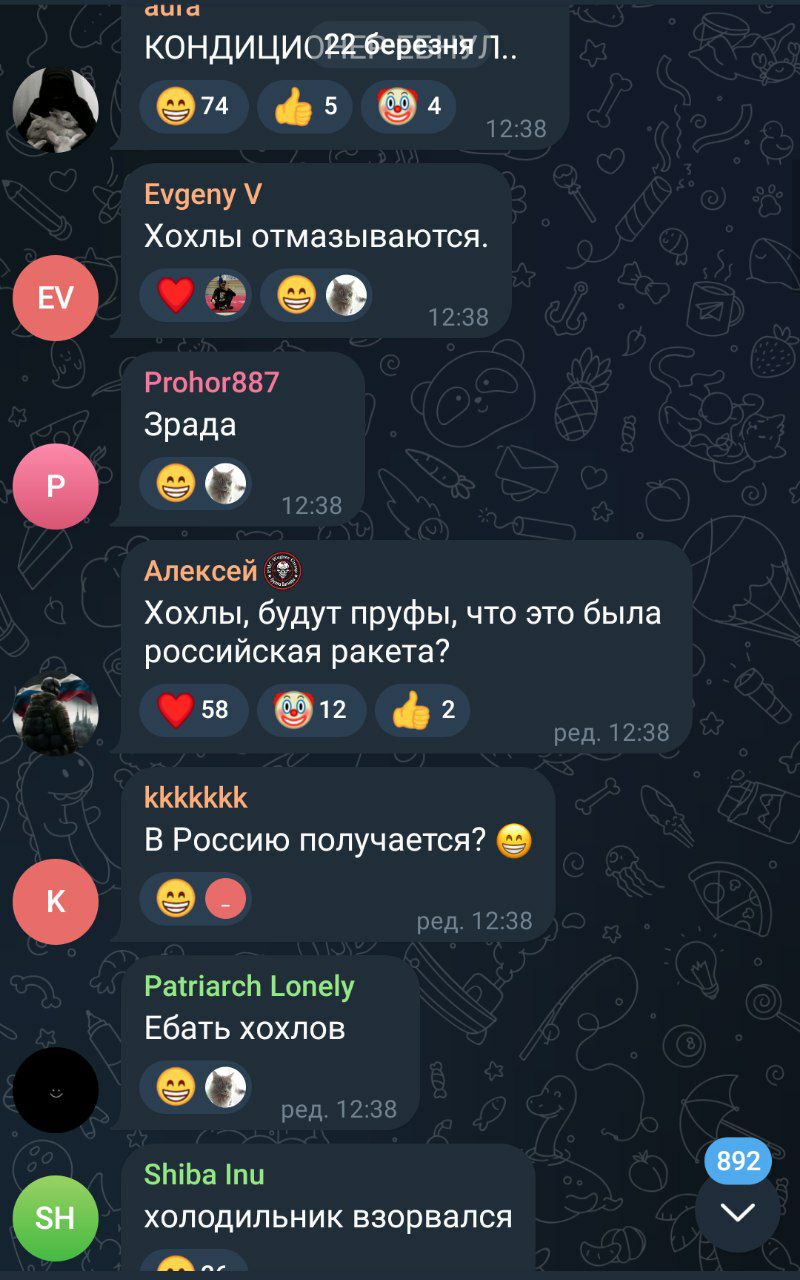Open K avatar of kkkkkkk
The width and height of the screenshot is (800, 1280).
coord(55,901)
